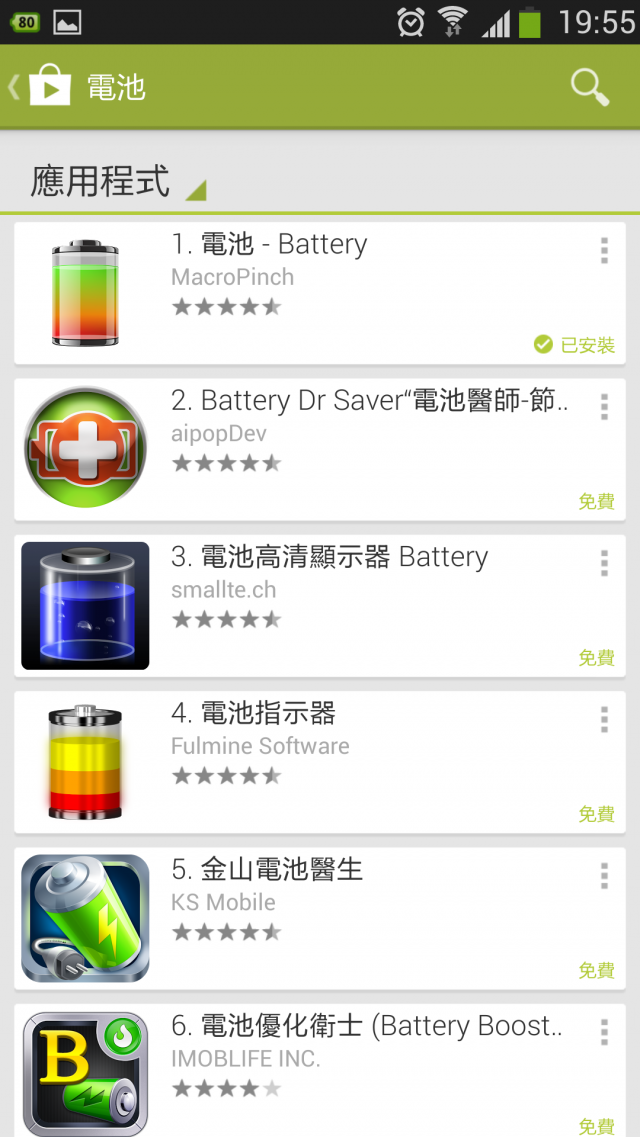Open the Battery Dr Saver app card
The image size is (640, 1138).
(x=320, y=450)
